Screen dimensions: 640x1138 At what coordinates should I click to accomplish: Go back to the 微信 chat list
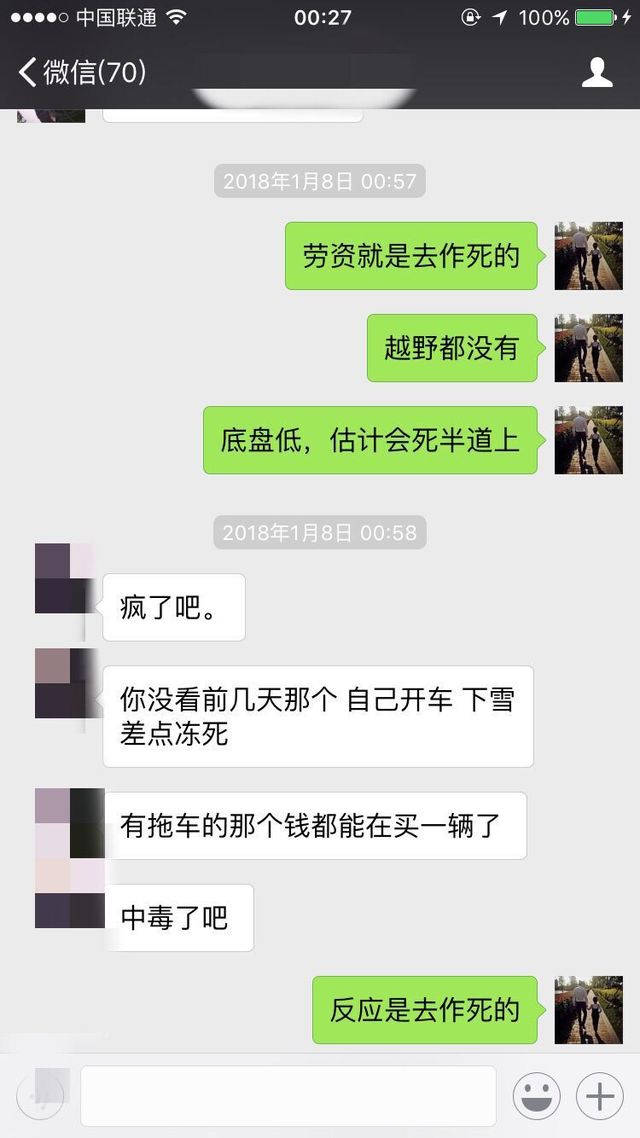(x=80, y=72)
